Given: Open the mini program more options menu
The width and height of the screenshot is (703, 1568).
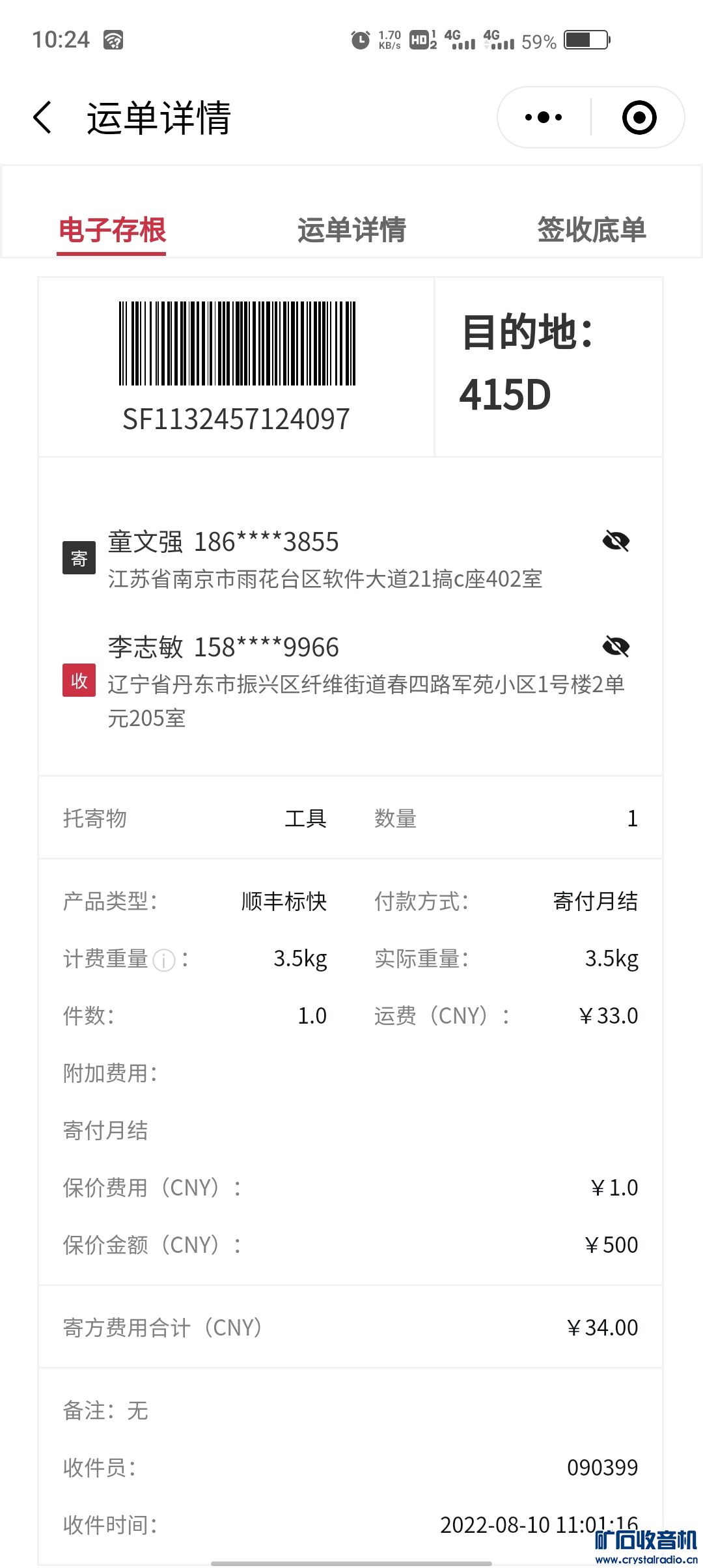Looking at the screenshot, I should point(544,118).
